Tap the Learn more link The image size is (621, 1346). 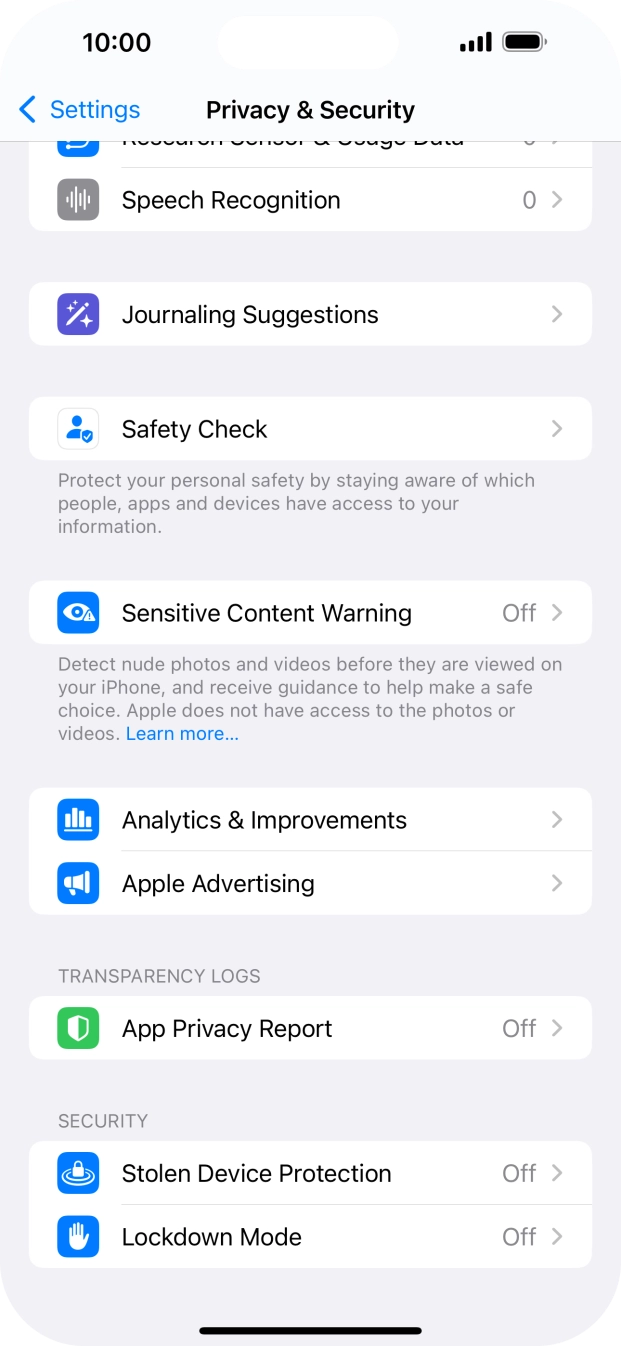coord(182,734)
